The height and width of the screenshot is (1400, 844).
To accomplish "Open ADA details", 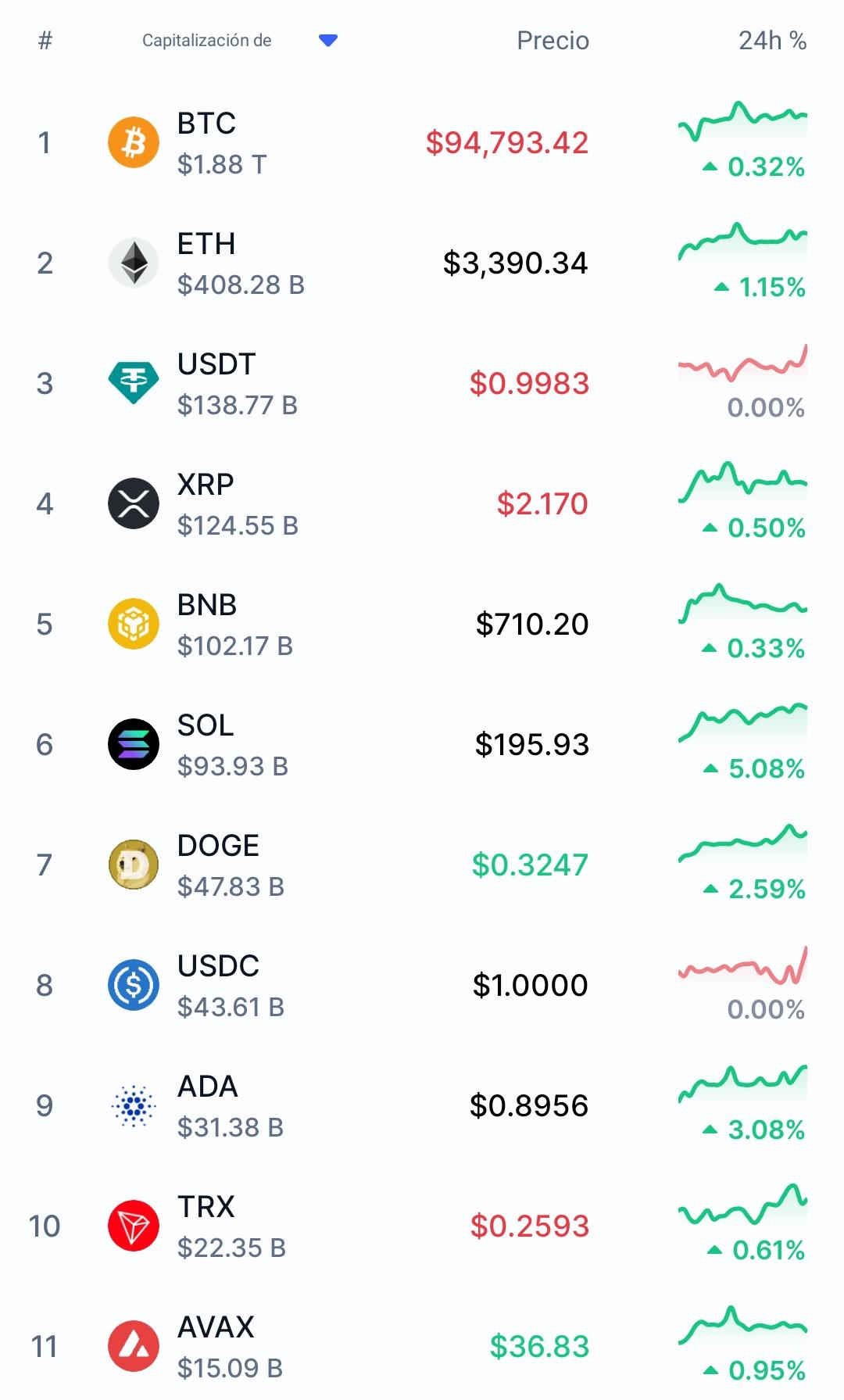I will coord(422,1106).
